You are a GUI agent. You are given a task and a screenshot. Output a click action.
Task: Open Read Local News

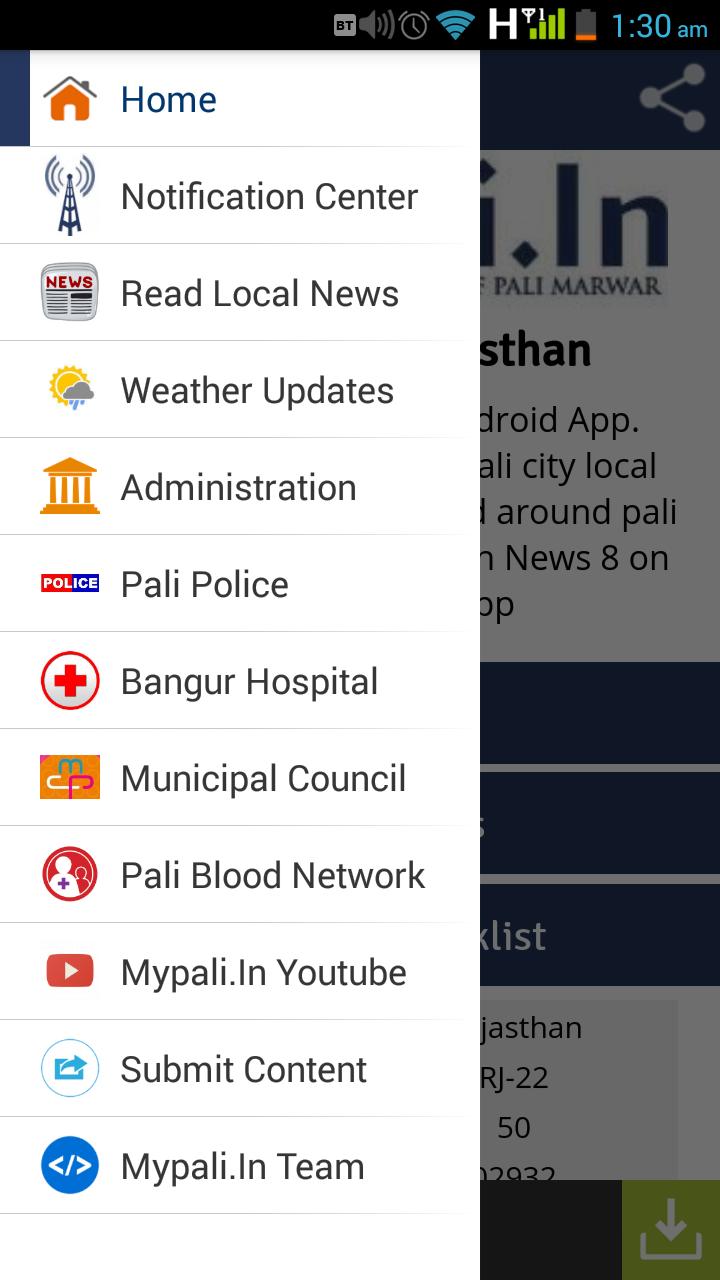tap(240, 293)
